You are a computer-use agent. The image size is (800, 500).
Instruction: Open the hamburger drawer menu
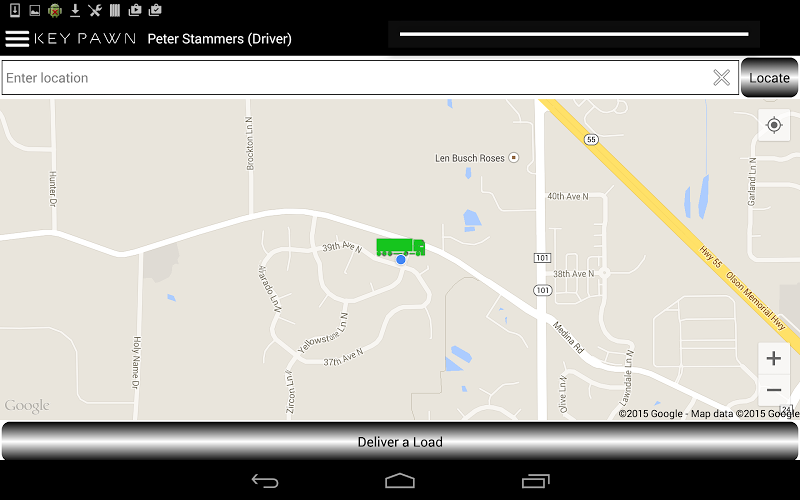tap(17, 39)
